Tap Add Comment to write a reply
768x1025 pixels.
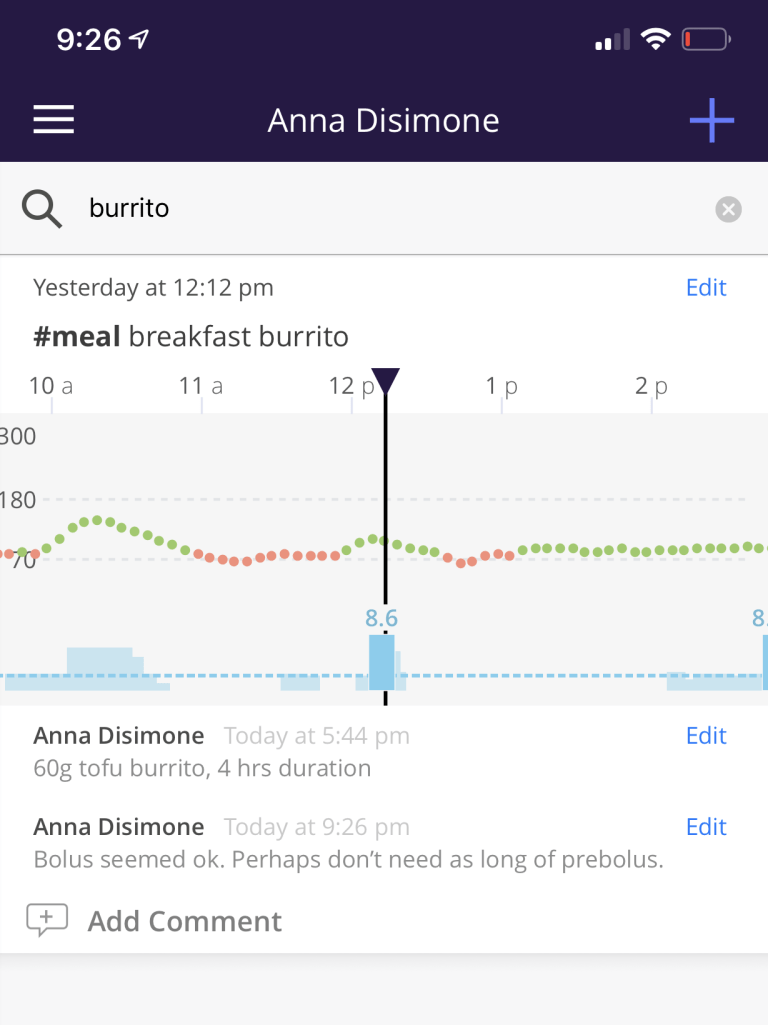click(184, 921)
